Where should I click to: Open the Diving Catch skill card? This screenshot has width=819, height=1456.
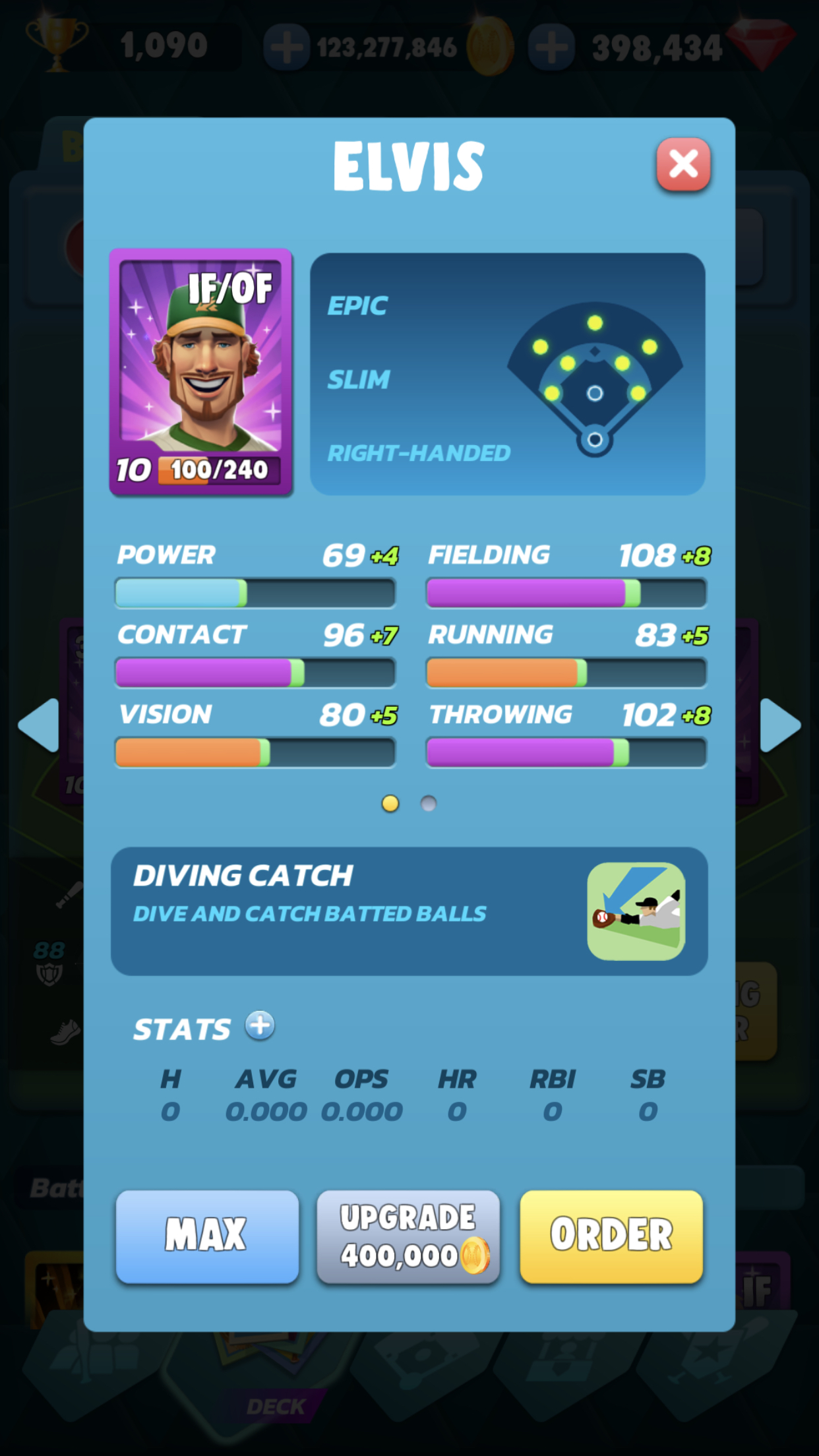[409, 911]
